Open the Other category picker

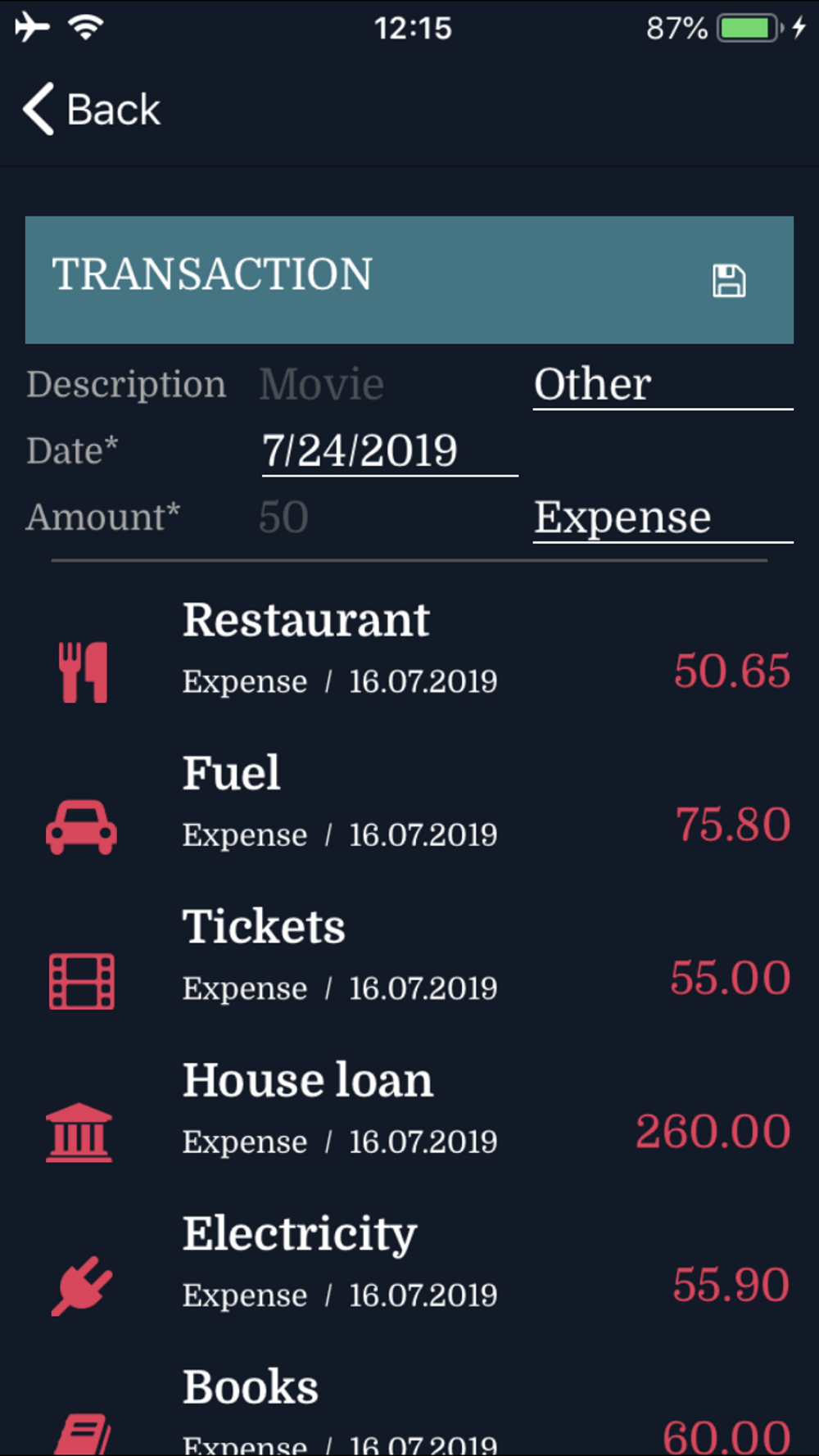(663, 384)
